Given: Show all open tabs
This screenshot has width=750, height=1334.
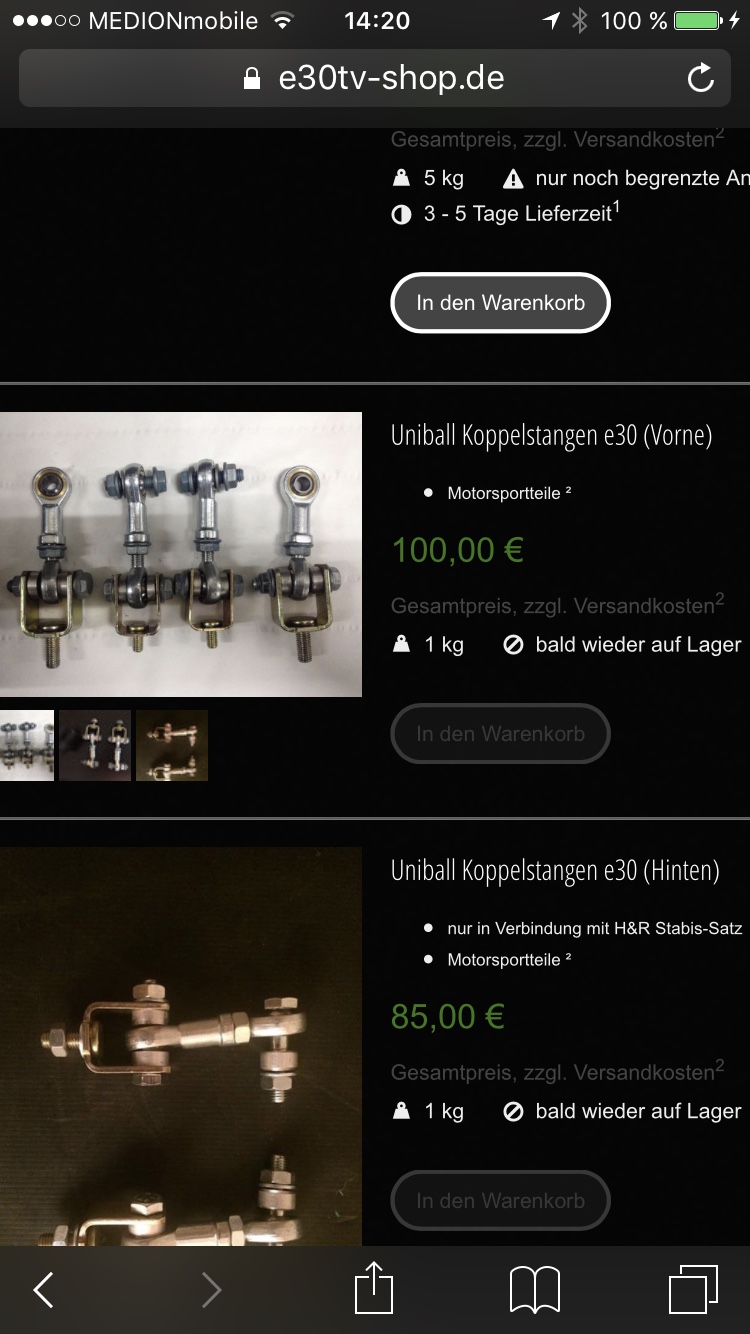Looking at the screenshot, I should tap(693, 1289).
